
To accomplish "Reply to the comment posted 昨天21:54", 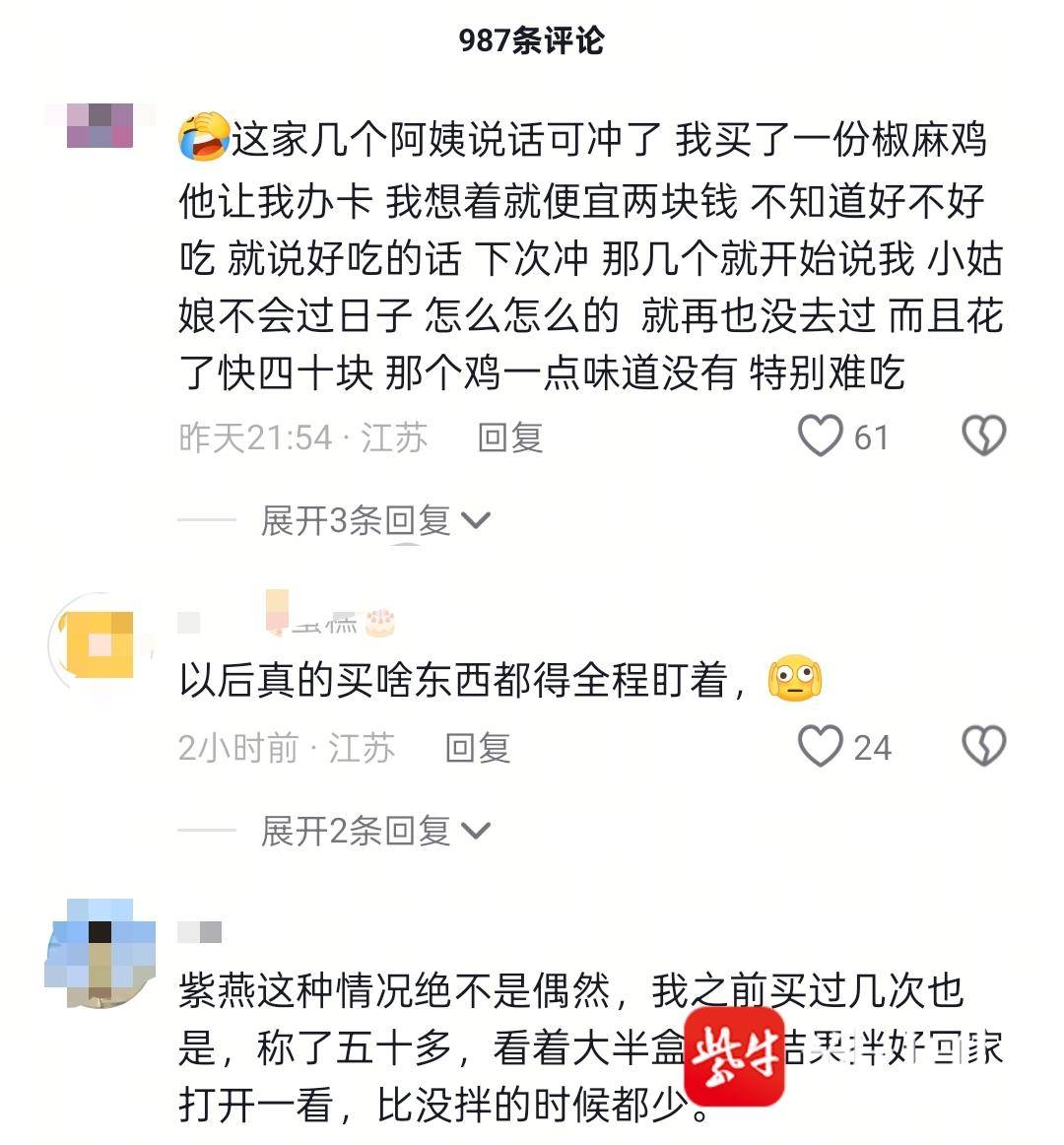I will pyautogui.click(x=509, y=437).
